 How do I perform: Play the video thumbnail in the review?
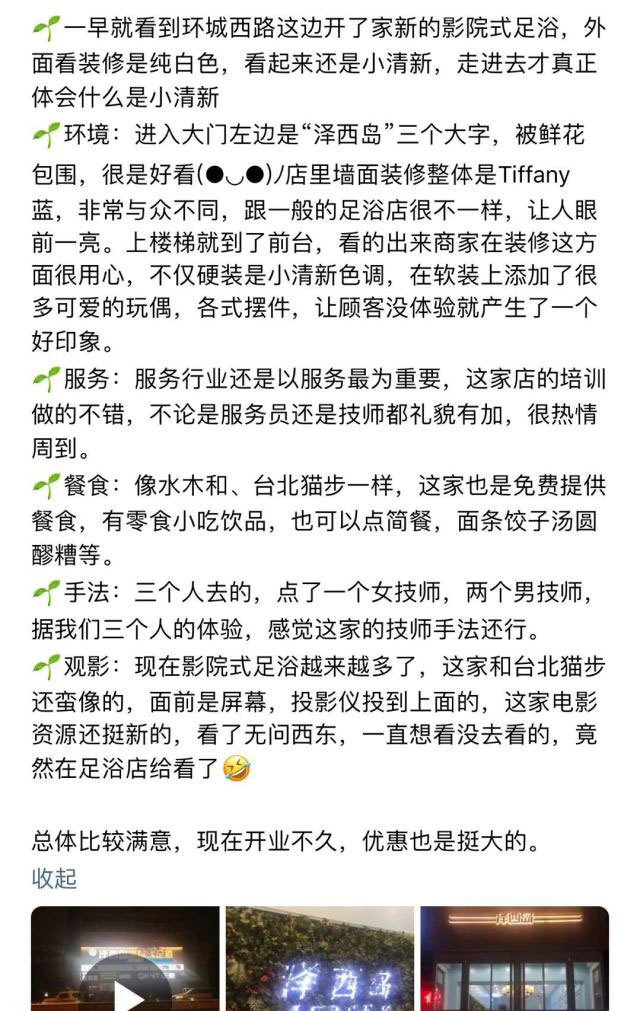pyautogui.click(x=125, y=962)
